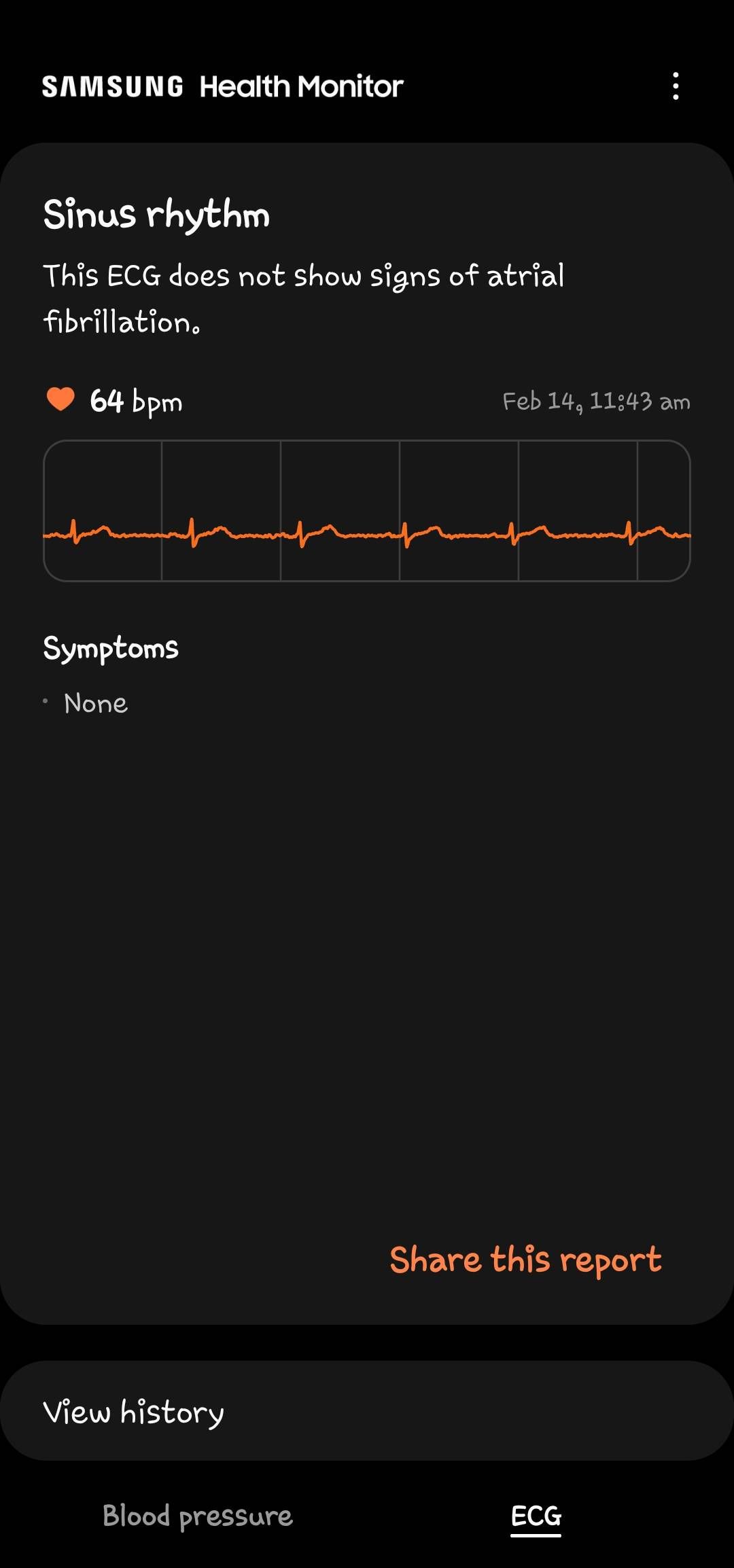Viewport: 734px width, 1568px height.
Task: Share this report
Action: coord(525,1259)
